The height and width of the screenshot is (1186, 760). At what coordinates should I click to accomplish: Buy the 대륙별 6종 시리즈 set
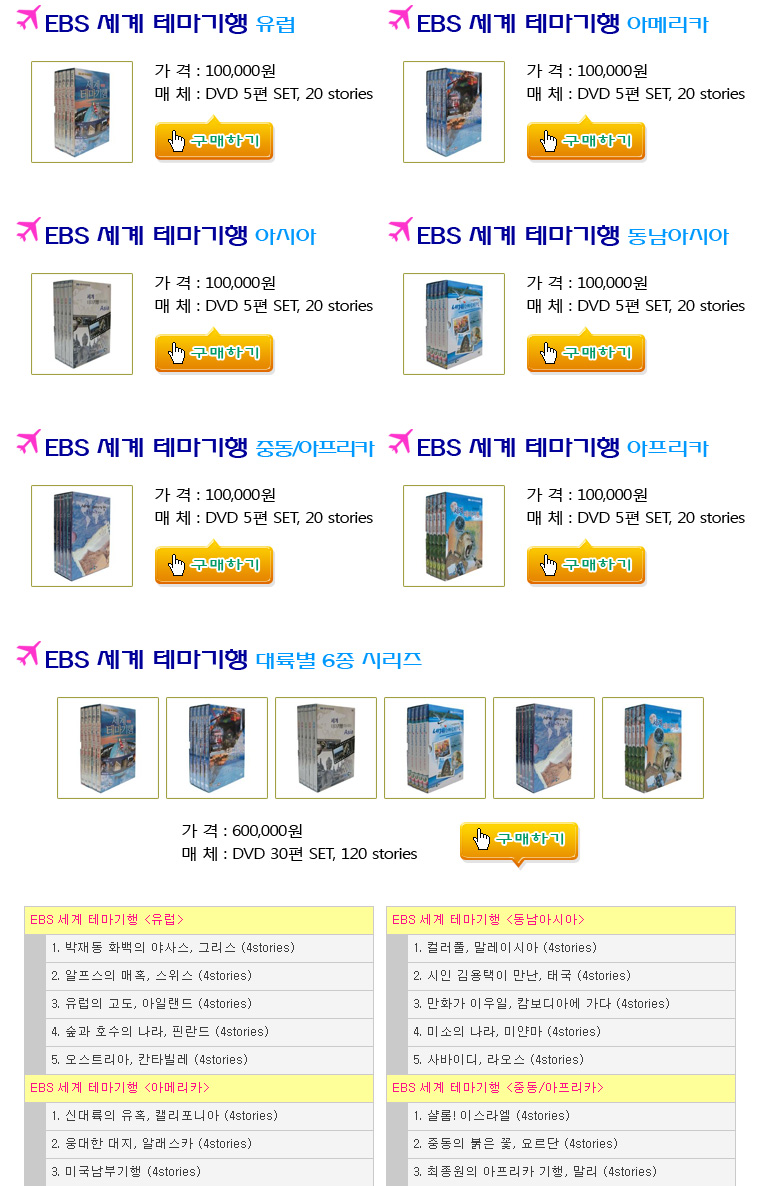click(x=519, y=839)
